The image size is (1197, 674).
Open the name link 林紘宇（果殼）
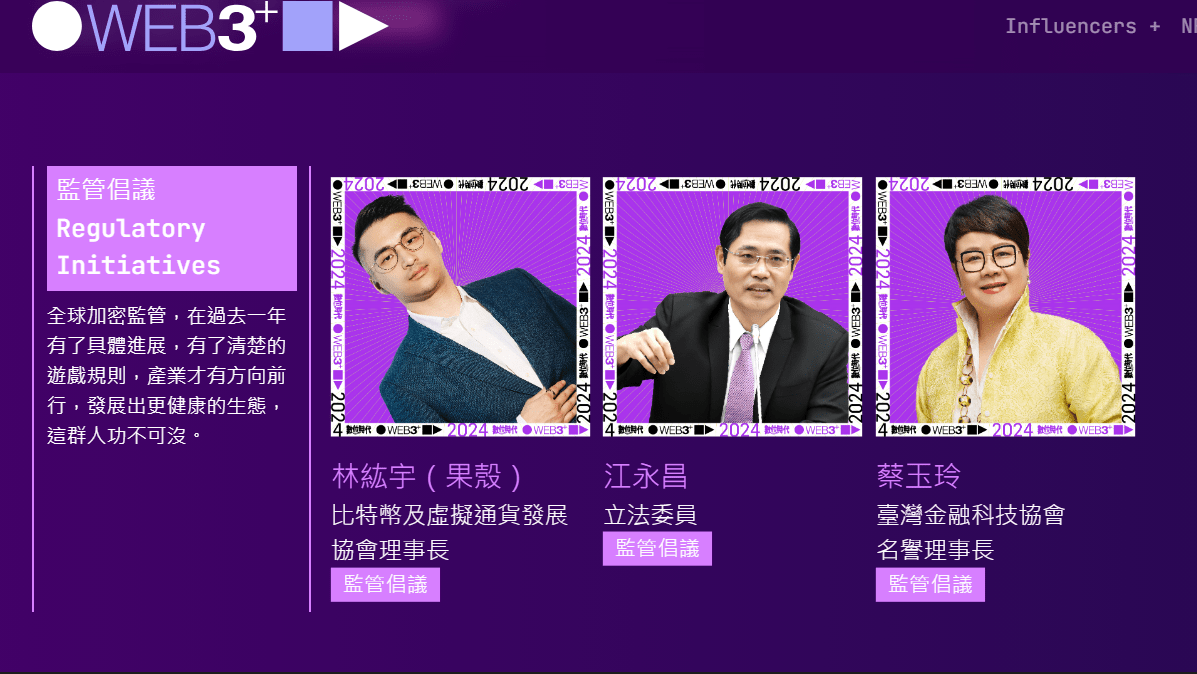click(x=428, y=476)
